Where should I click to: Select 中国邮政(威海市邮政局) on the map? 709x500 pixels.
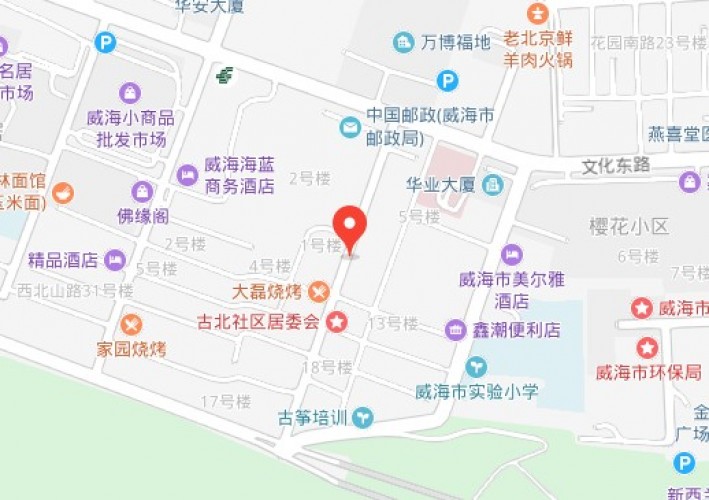click(350, 127)
